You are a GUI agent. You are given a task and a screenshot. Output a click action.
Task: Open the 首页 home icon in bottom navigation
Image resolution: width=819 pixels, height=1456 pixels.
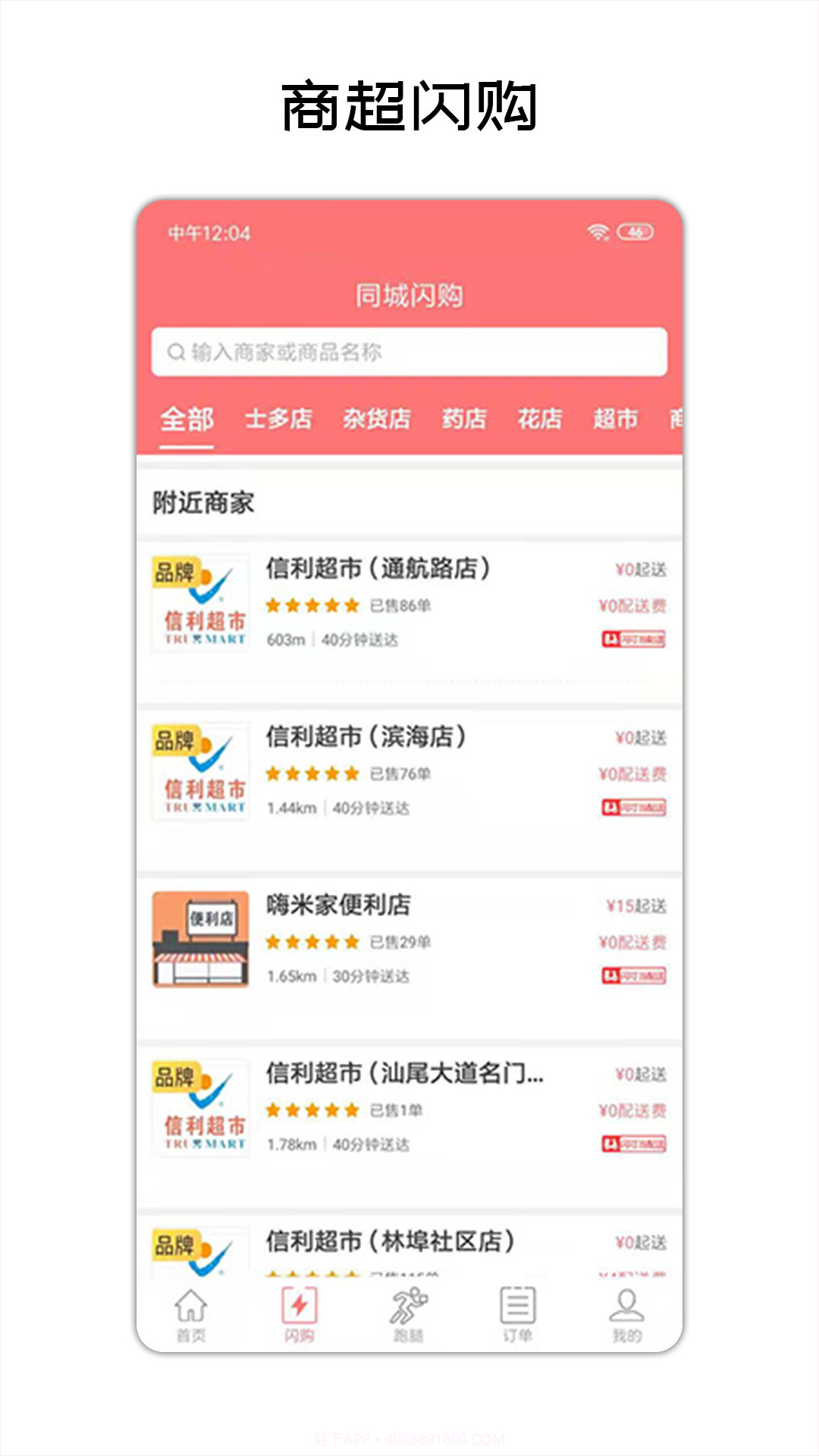[x=192, y=1303]
